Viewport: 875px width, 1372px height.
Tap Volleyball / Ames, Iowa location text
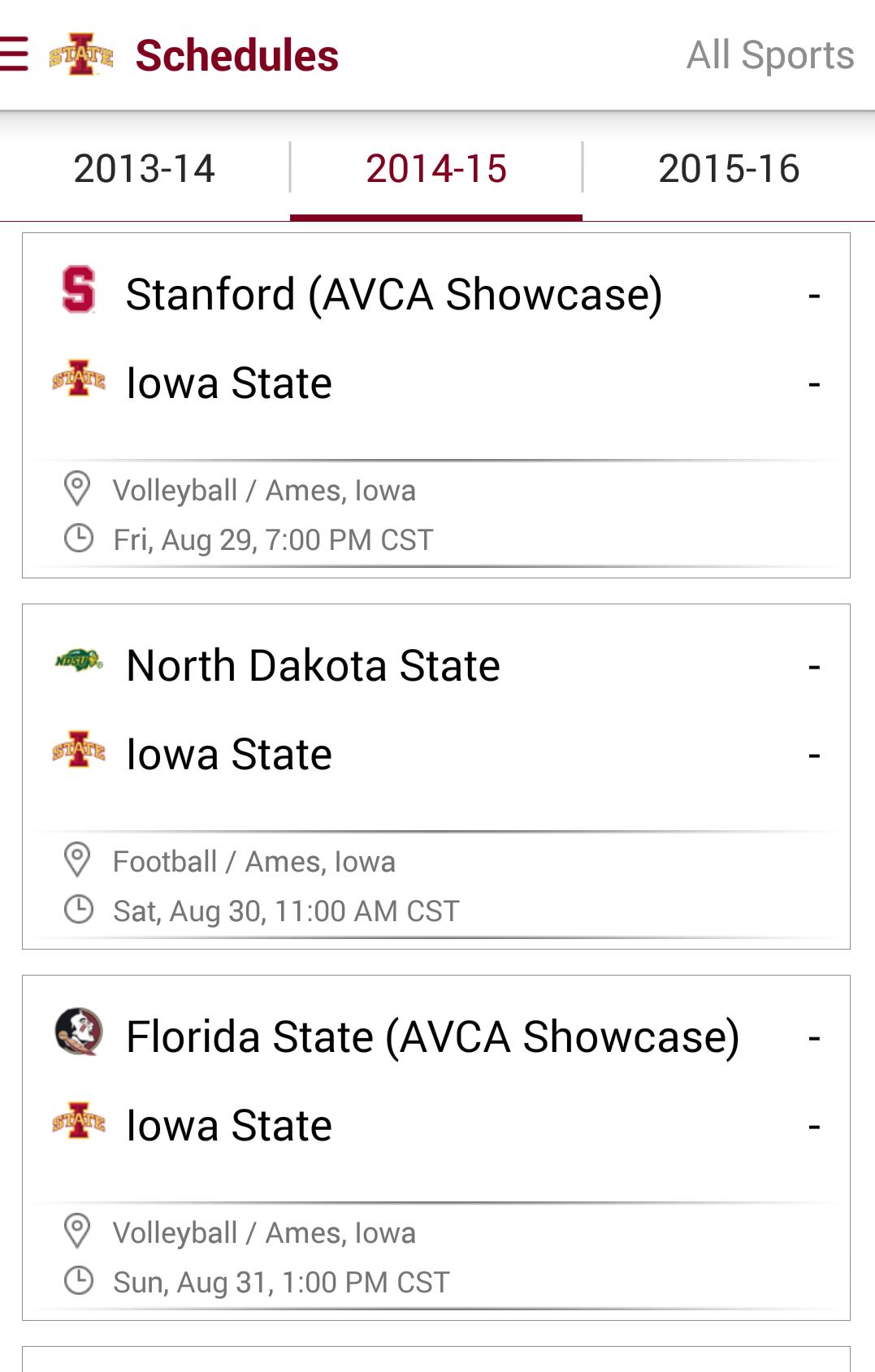(264, 490)
